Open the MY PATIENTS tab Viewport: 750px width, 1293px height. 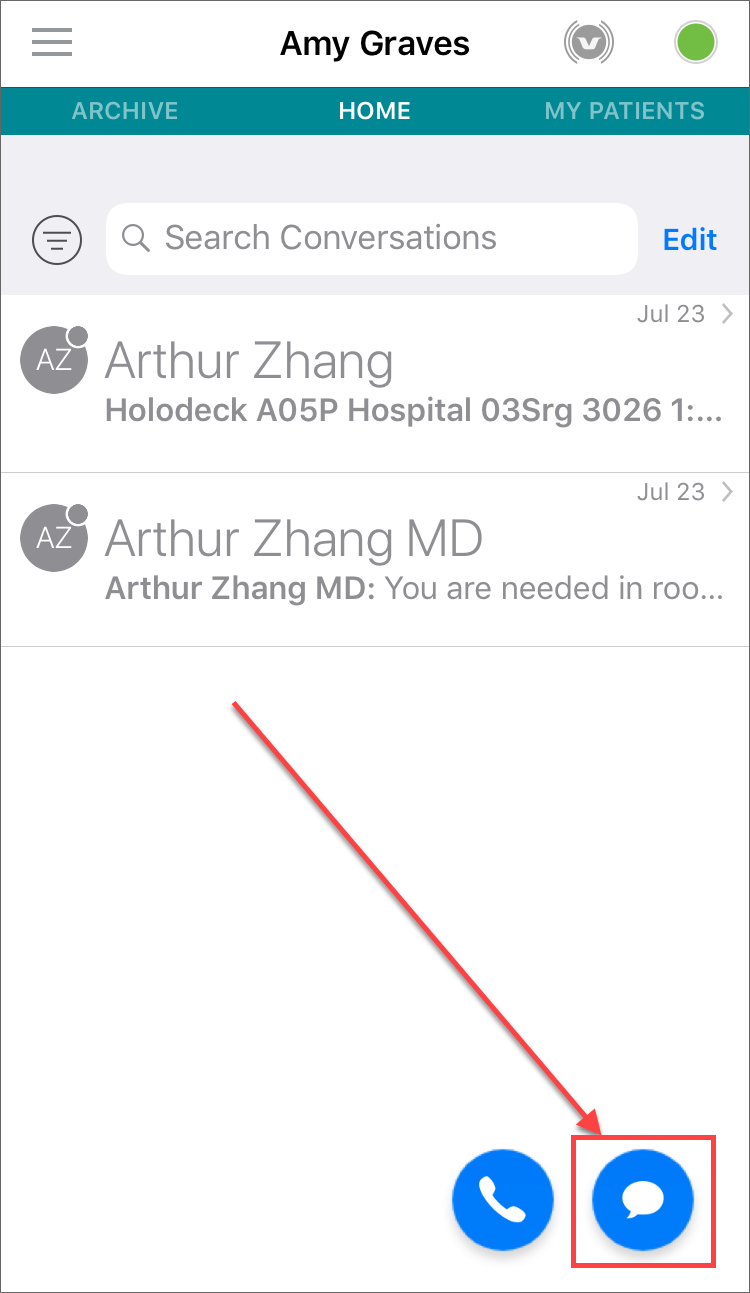[x=625, y=111]
